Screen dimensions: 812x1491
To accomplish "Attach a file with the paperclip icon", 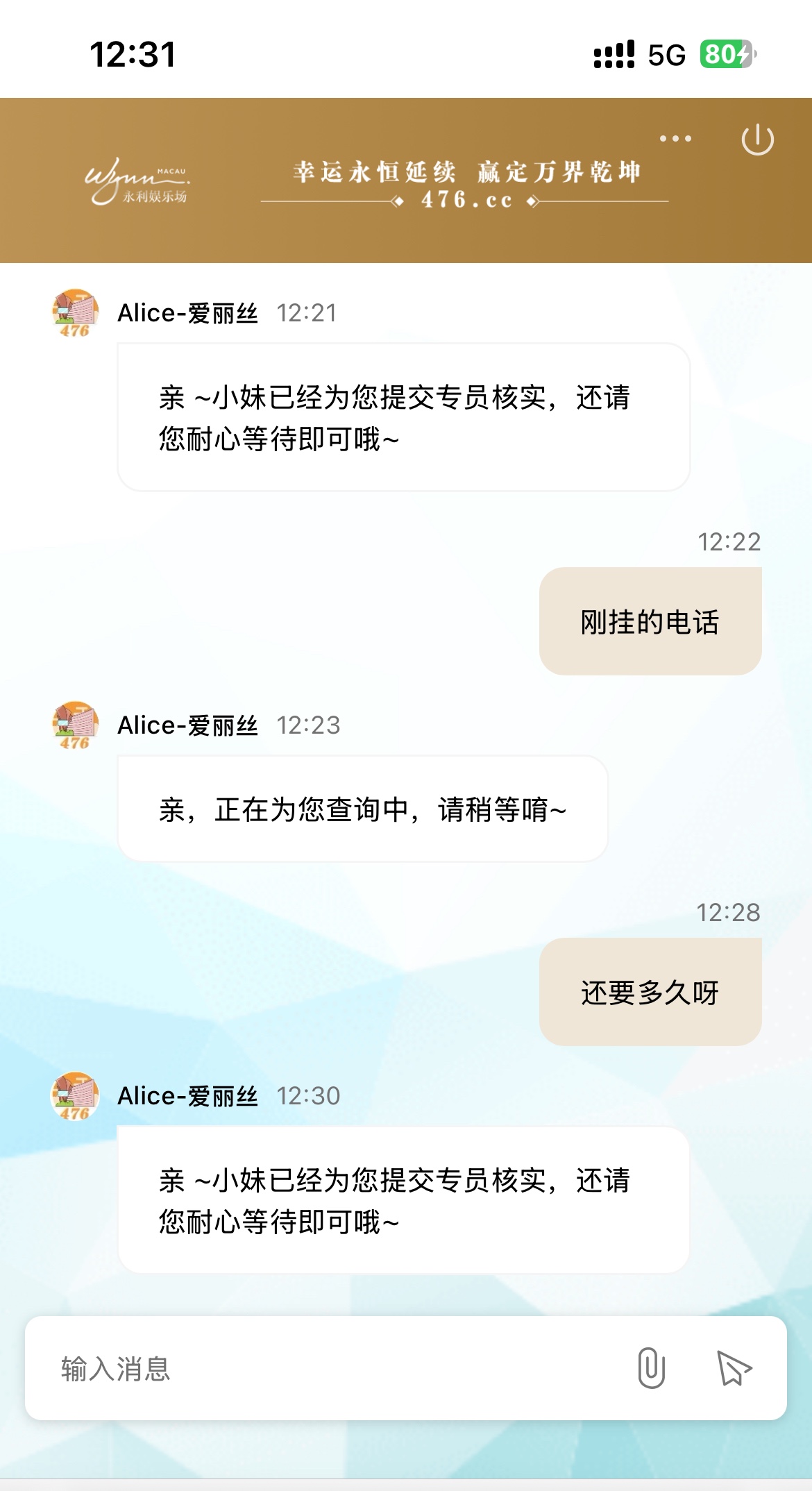I will (x=651, y=1368).
